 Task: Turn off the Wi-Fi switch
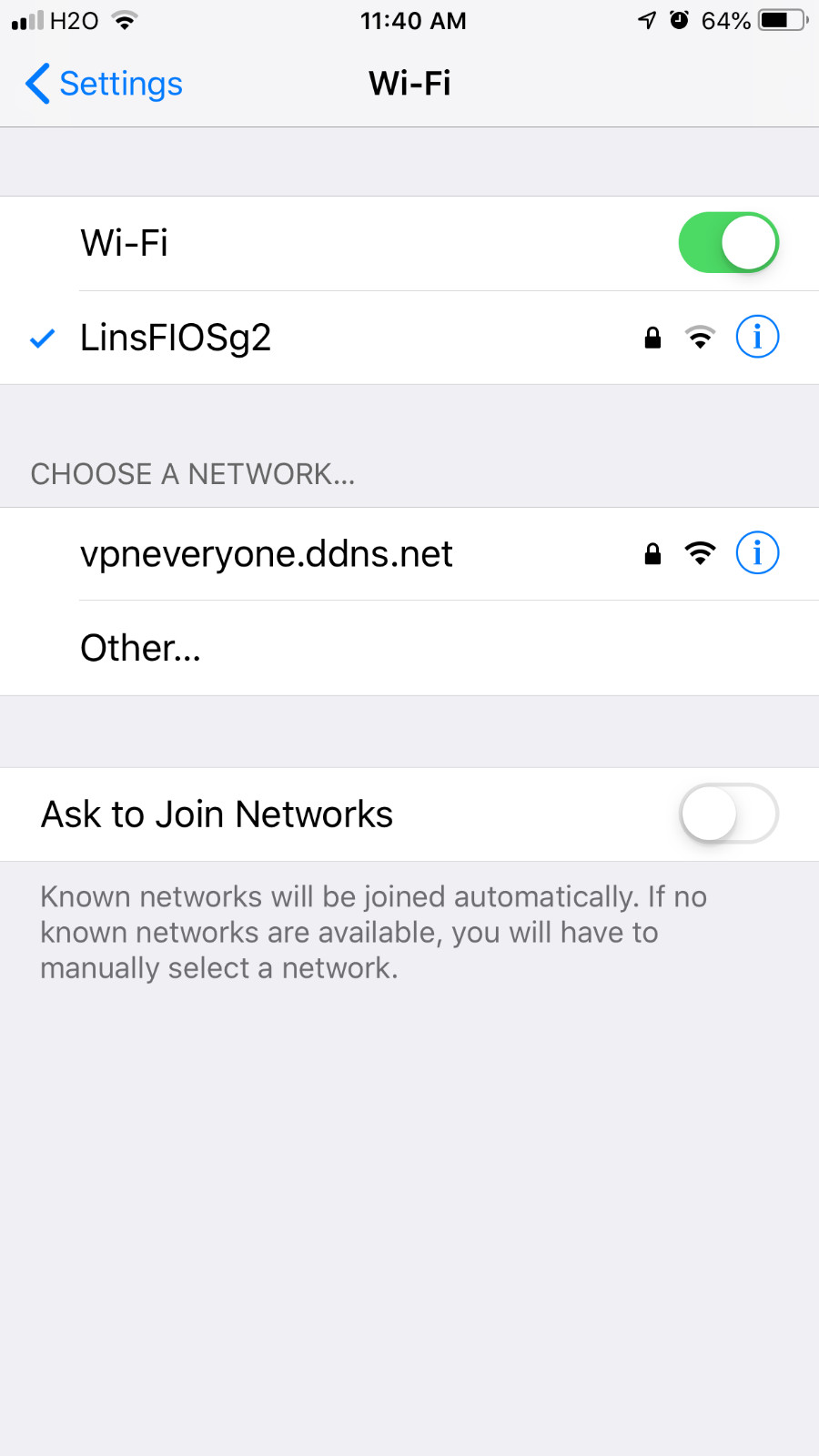[728, 243]
